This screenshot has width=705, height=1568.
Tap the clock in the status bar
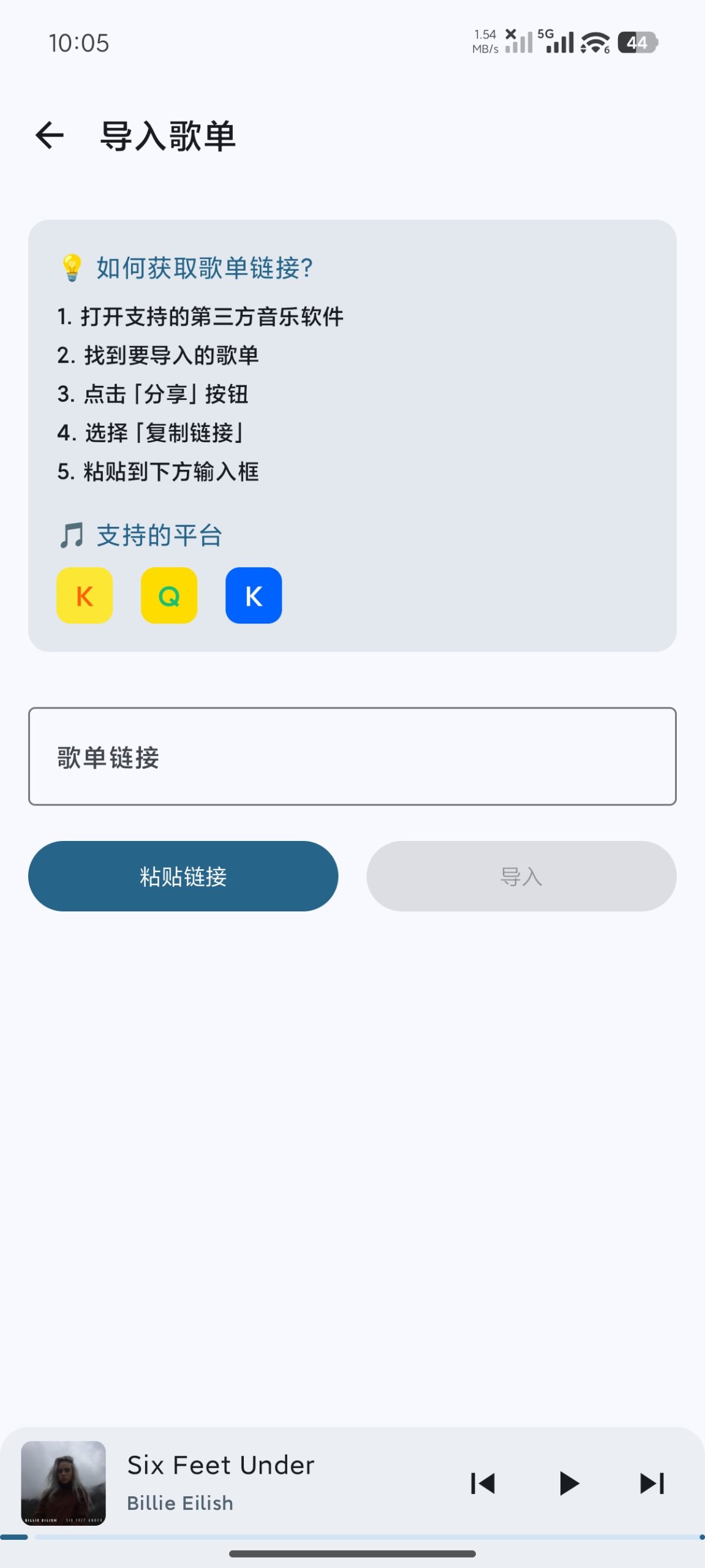point(80,43)
